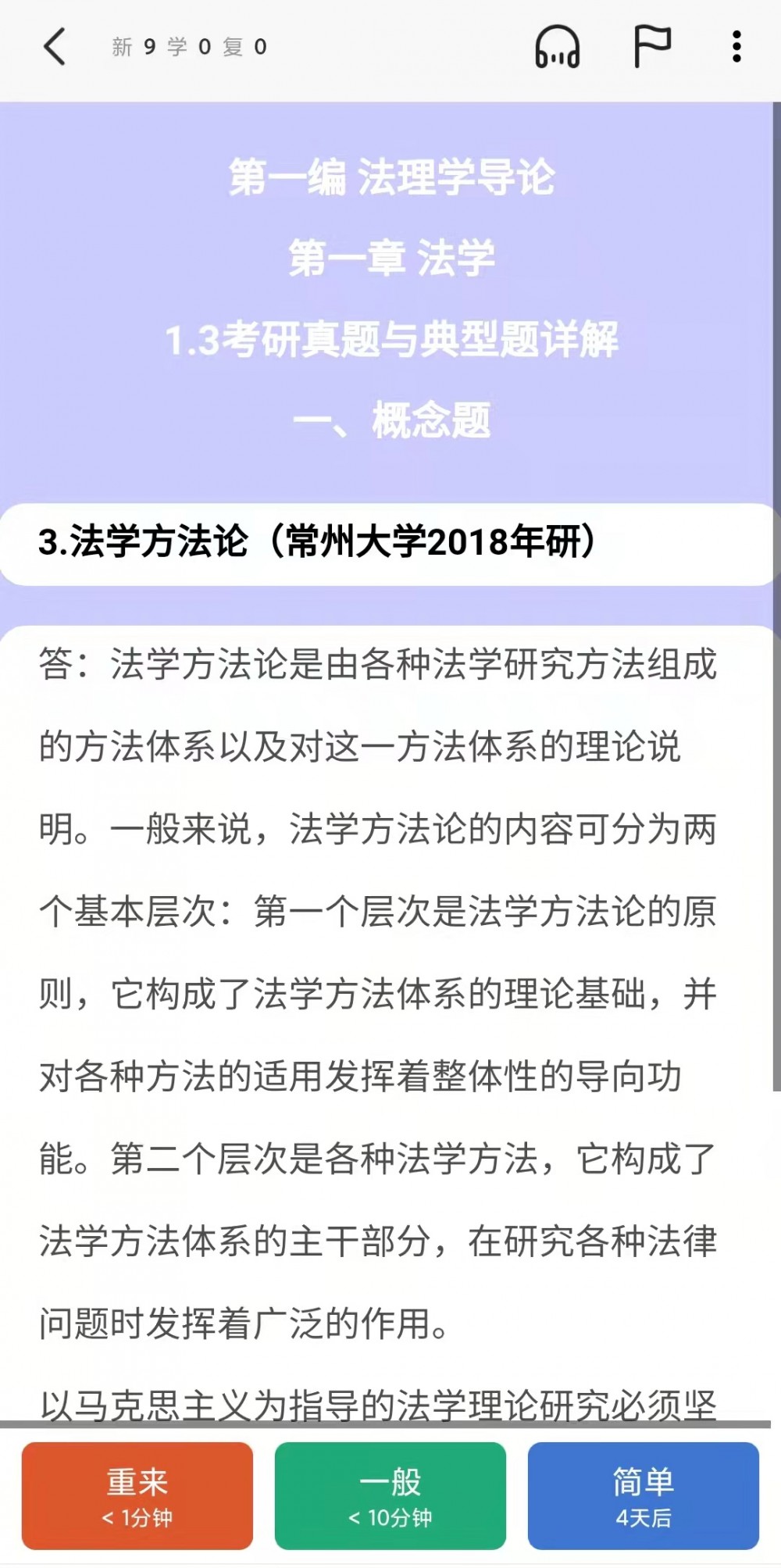The width and height of the screenshot is (781, 1568).
Task: Open the three-dot overflow menu
Action: (736, 47)
